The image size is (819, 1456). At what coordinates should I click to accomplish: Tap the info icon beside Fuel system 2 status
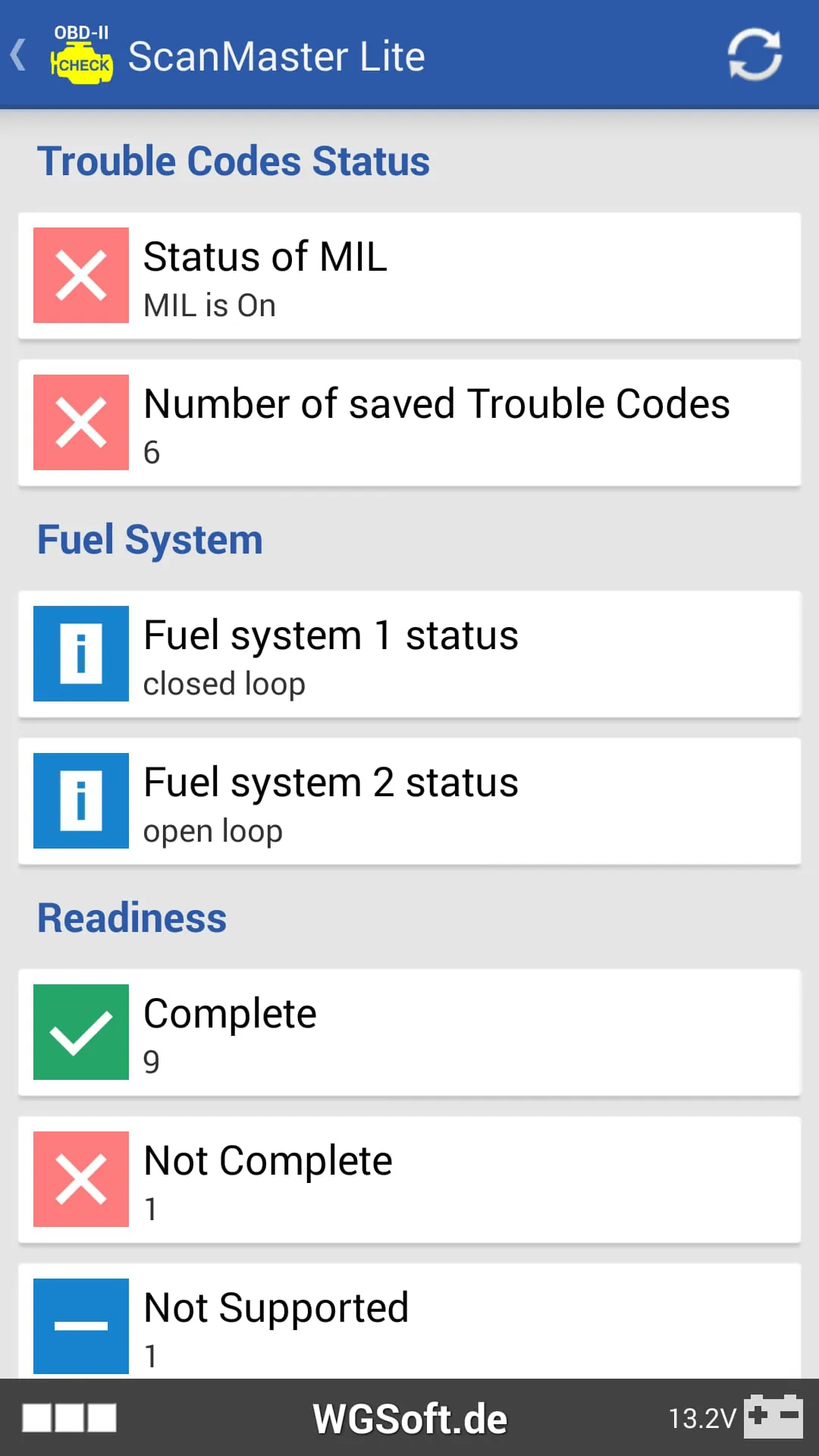click(81, 800)
